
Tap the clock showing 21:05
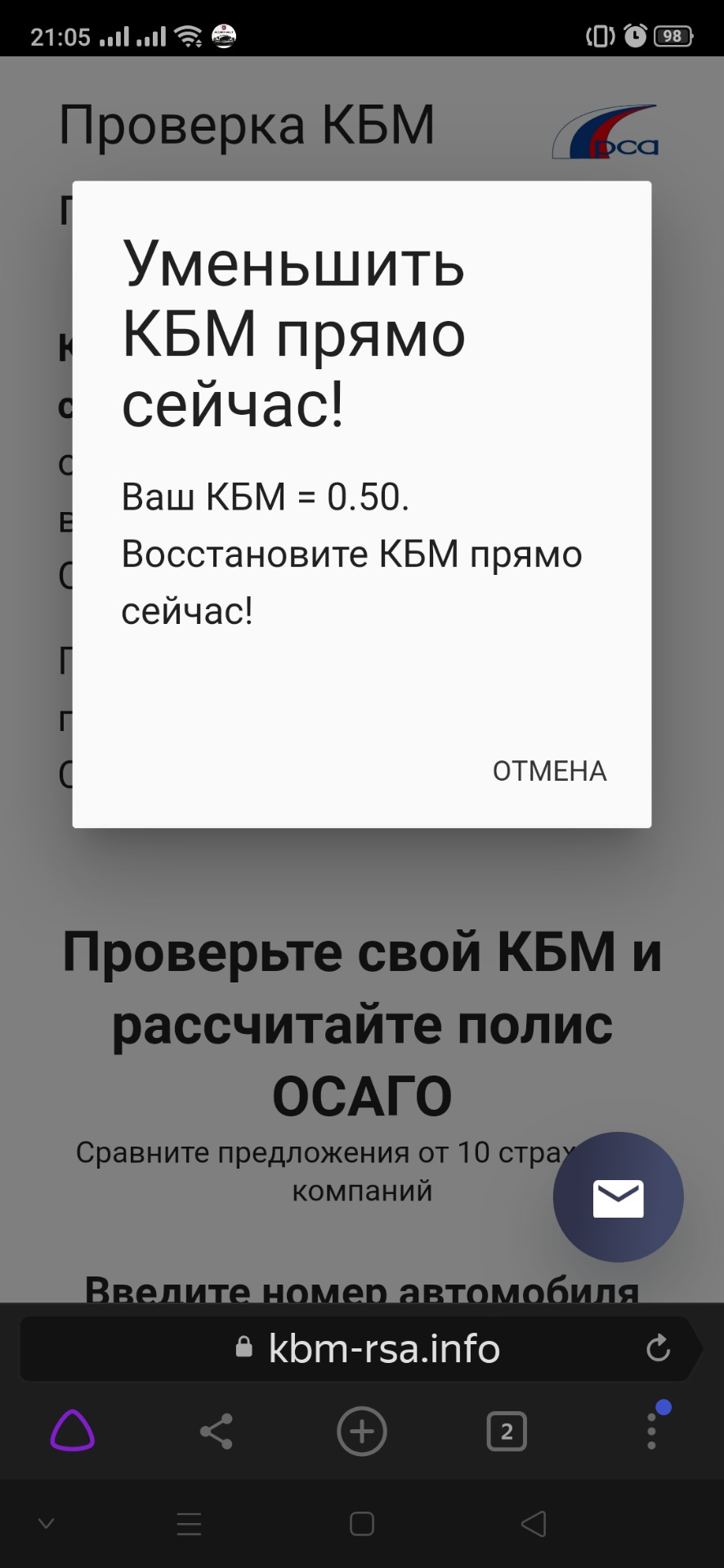[61, 35]
